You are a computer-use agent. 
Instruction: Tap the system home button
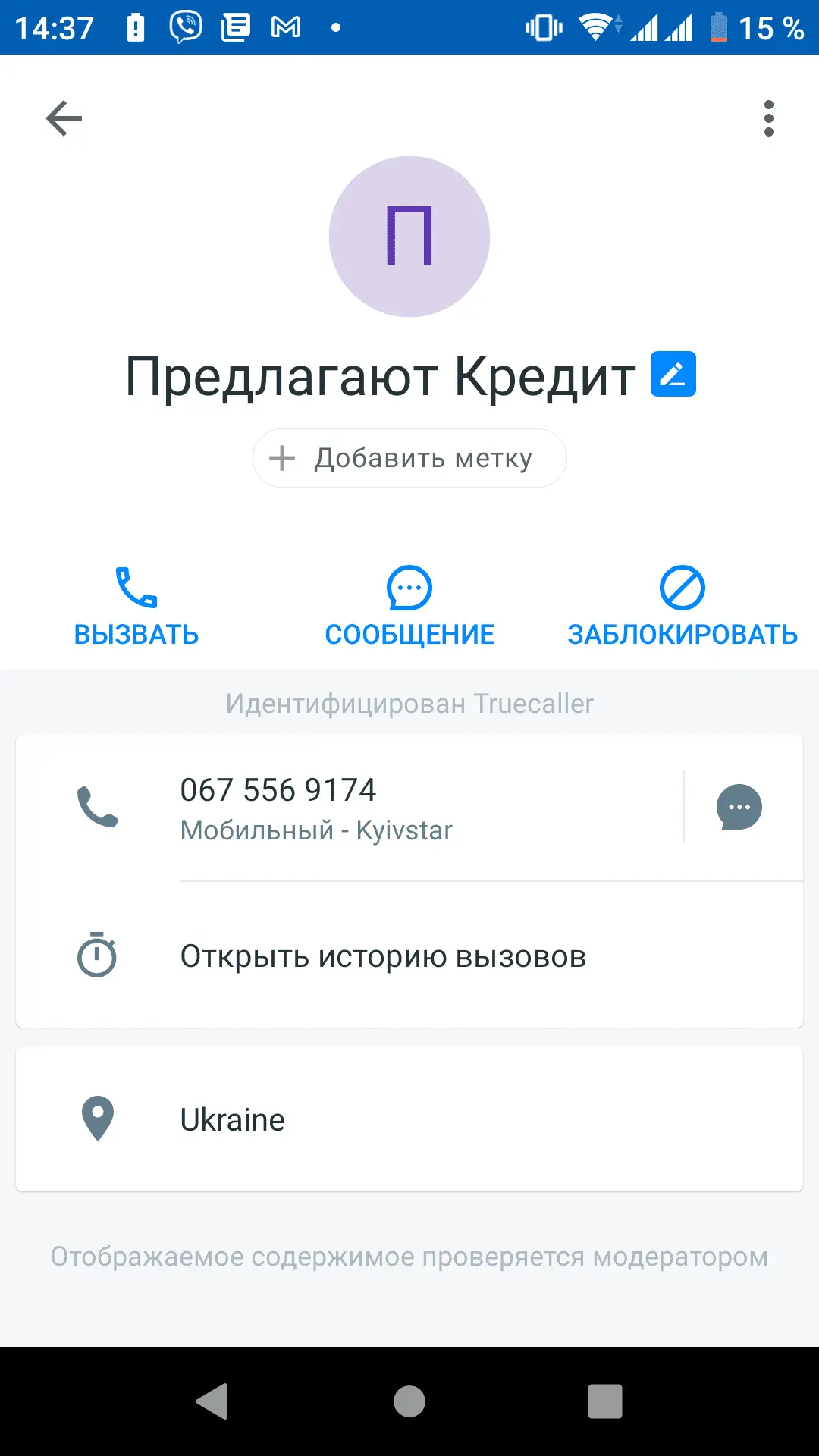pyautogui.click(x=409, y=1401)
